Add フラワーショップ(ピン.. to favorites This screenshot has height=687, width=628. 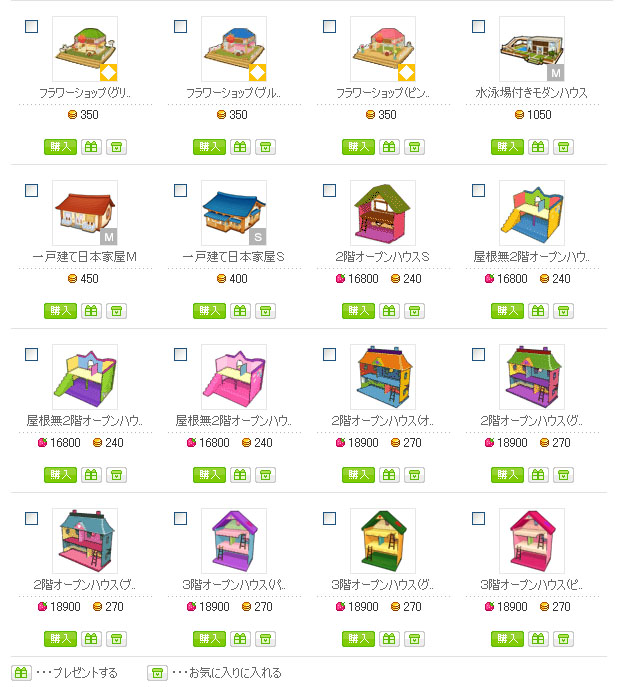[x=414, y=147]
